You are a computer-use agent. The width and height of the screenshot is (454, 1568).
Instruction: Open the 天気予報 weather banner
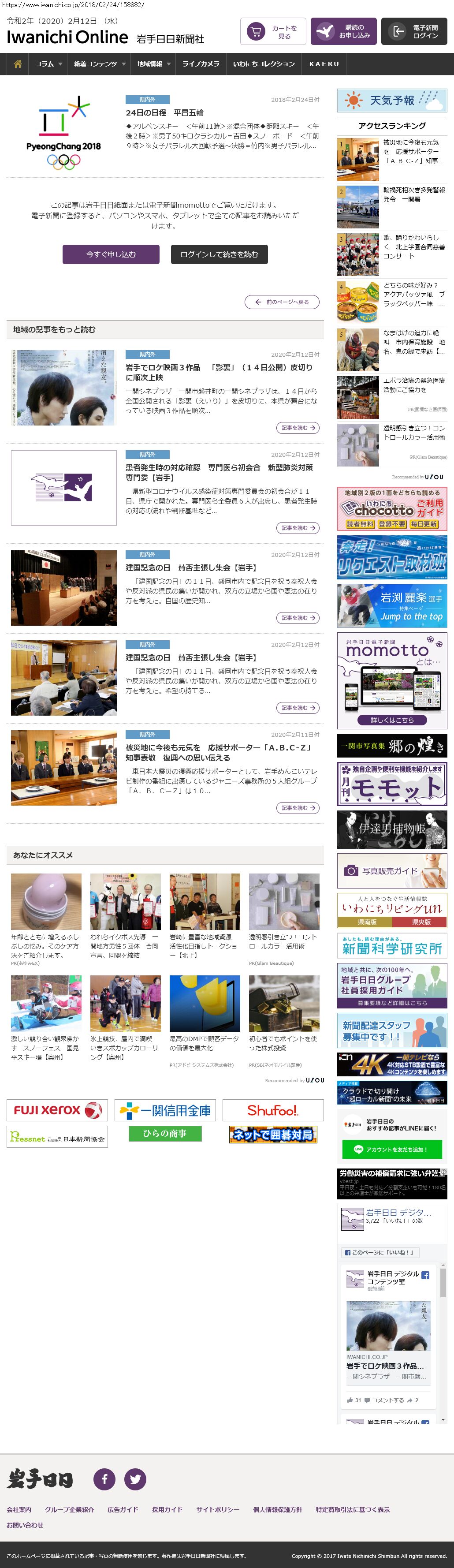pos(392,101)
